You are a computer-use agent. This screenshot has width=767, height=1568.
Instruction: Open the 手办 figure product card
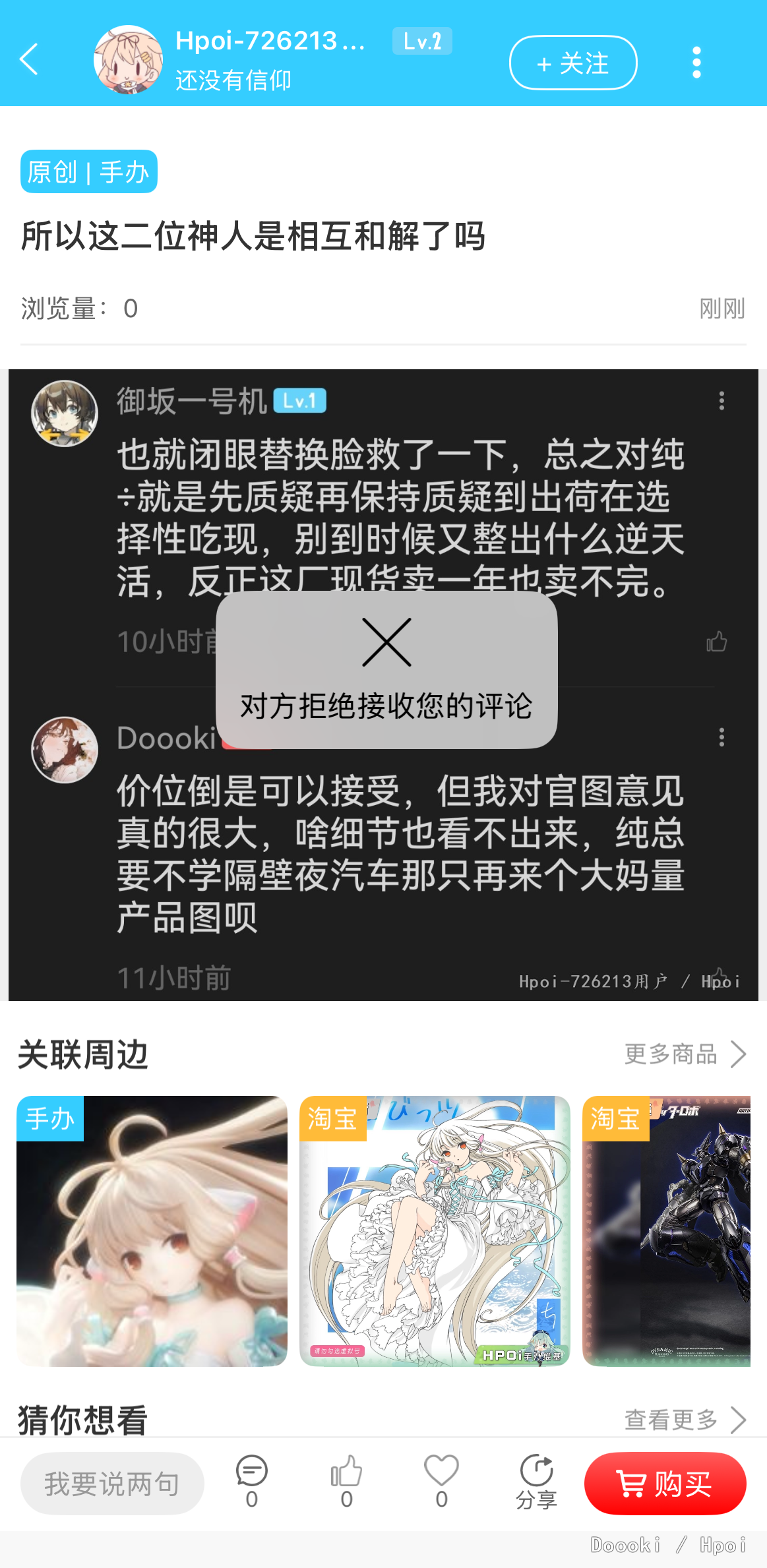pyautogui.click(x=152, y=1231)
